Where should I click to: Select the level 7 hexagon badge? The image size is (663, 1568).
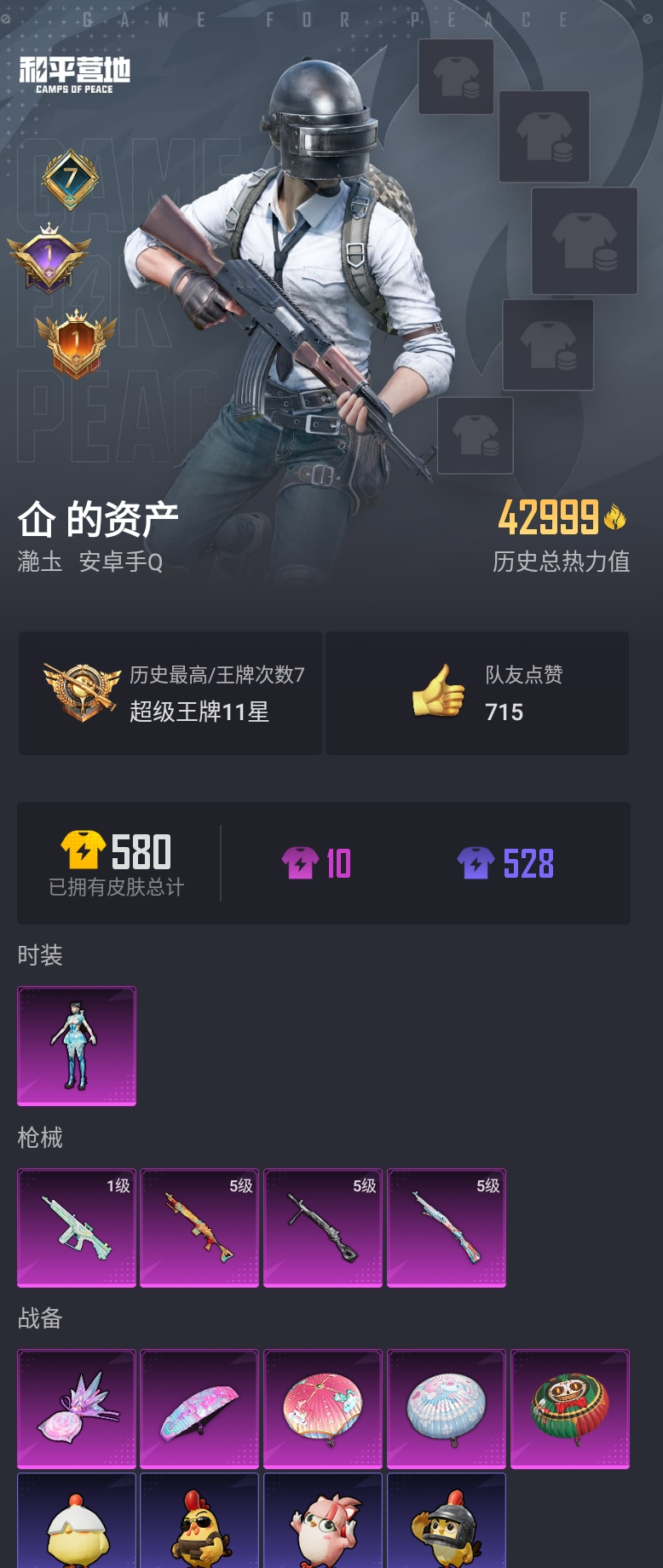(x=70, y=181)
